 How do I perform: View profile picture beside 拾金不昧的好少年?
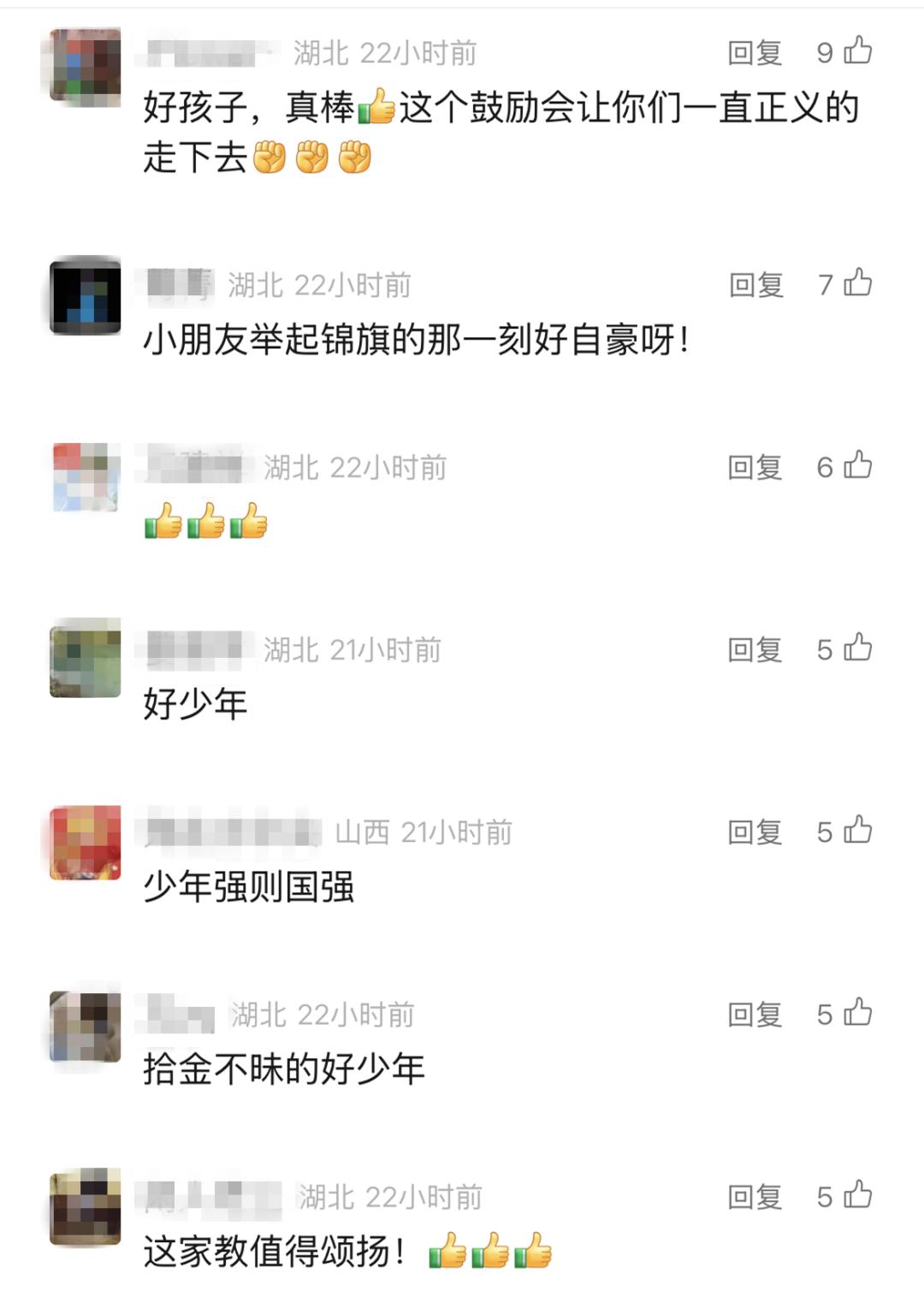pos(86,1027)
